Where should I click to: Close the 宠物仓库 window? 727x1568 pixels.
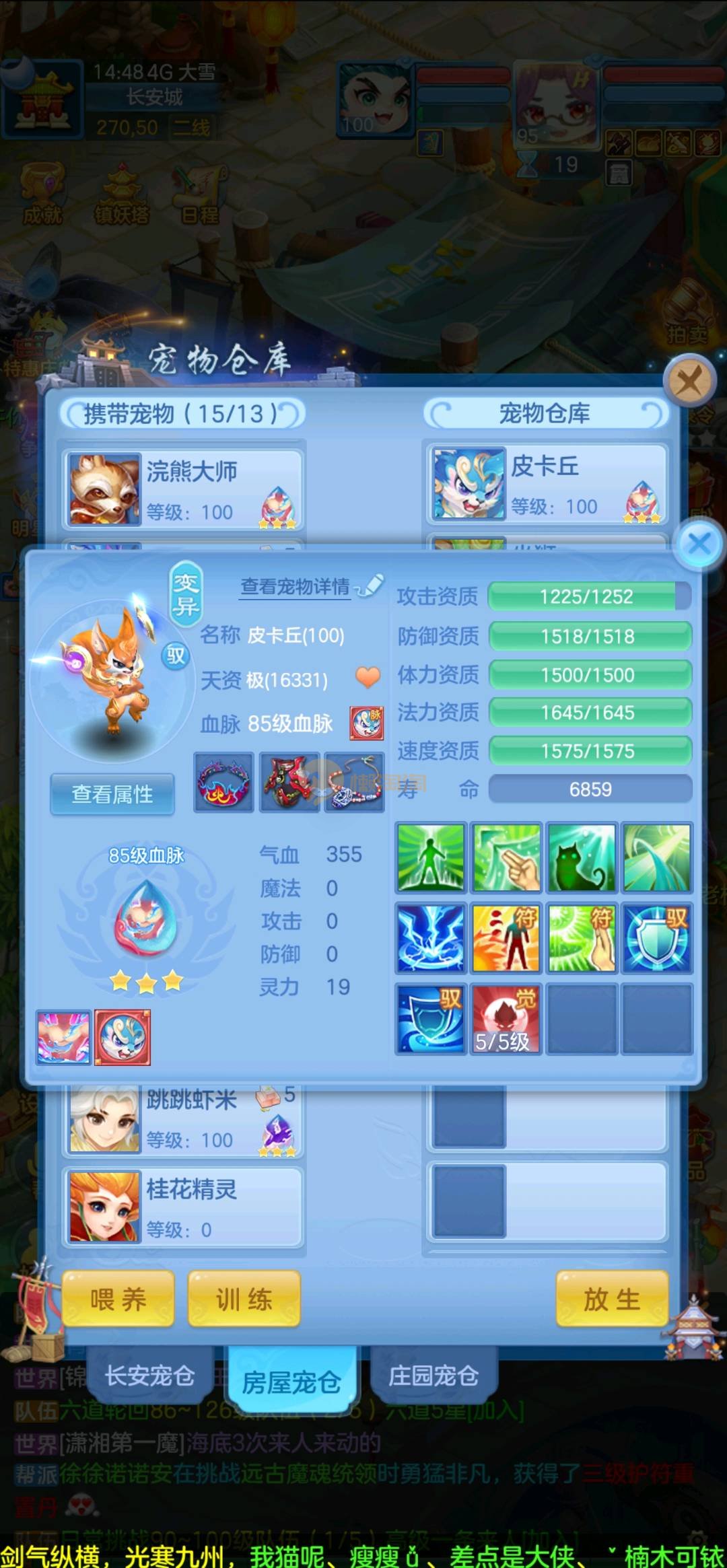(x=689, y=382)
